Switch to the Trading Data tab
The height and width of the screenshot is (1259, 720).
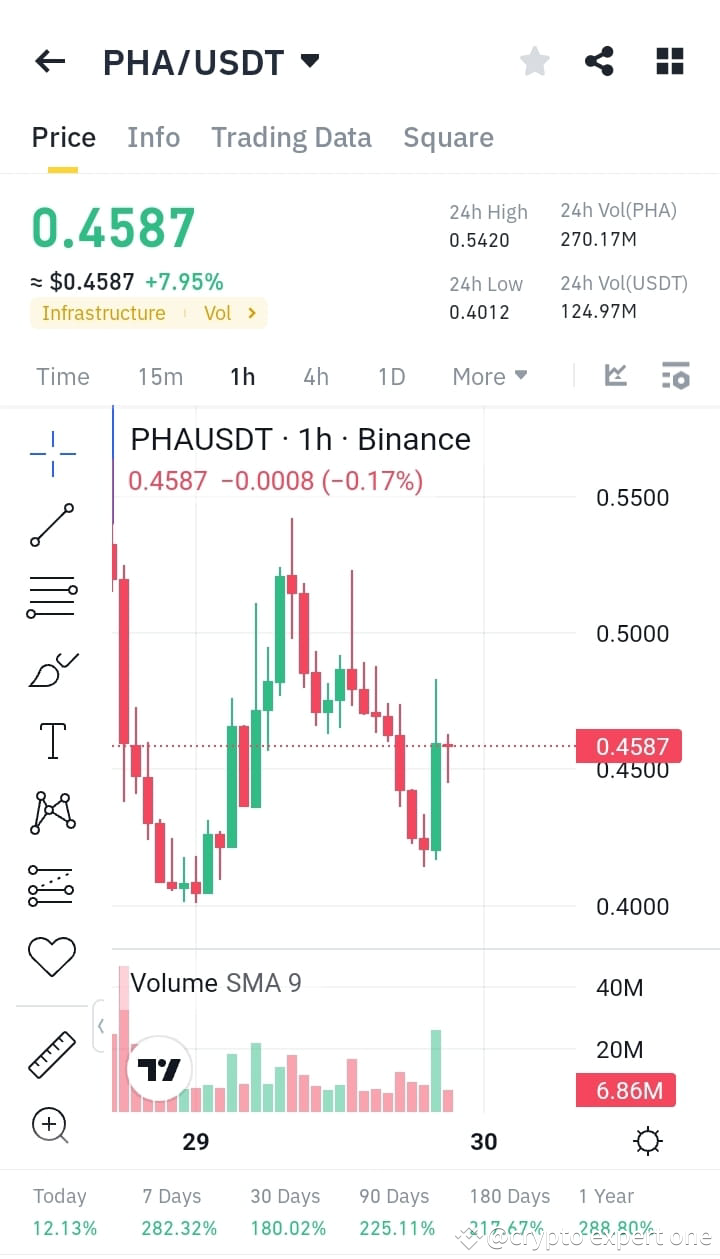(291, 137)
